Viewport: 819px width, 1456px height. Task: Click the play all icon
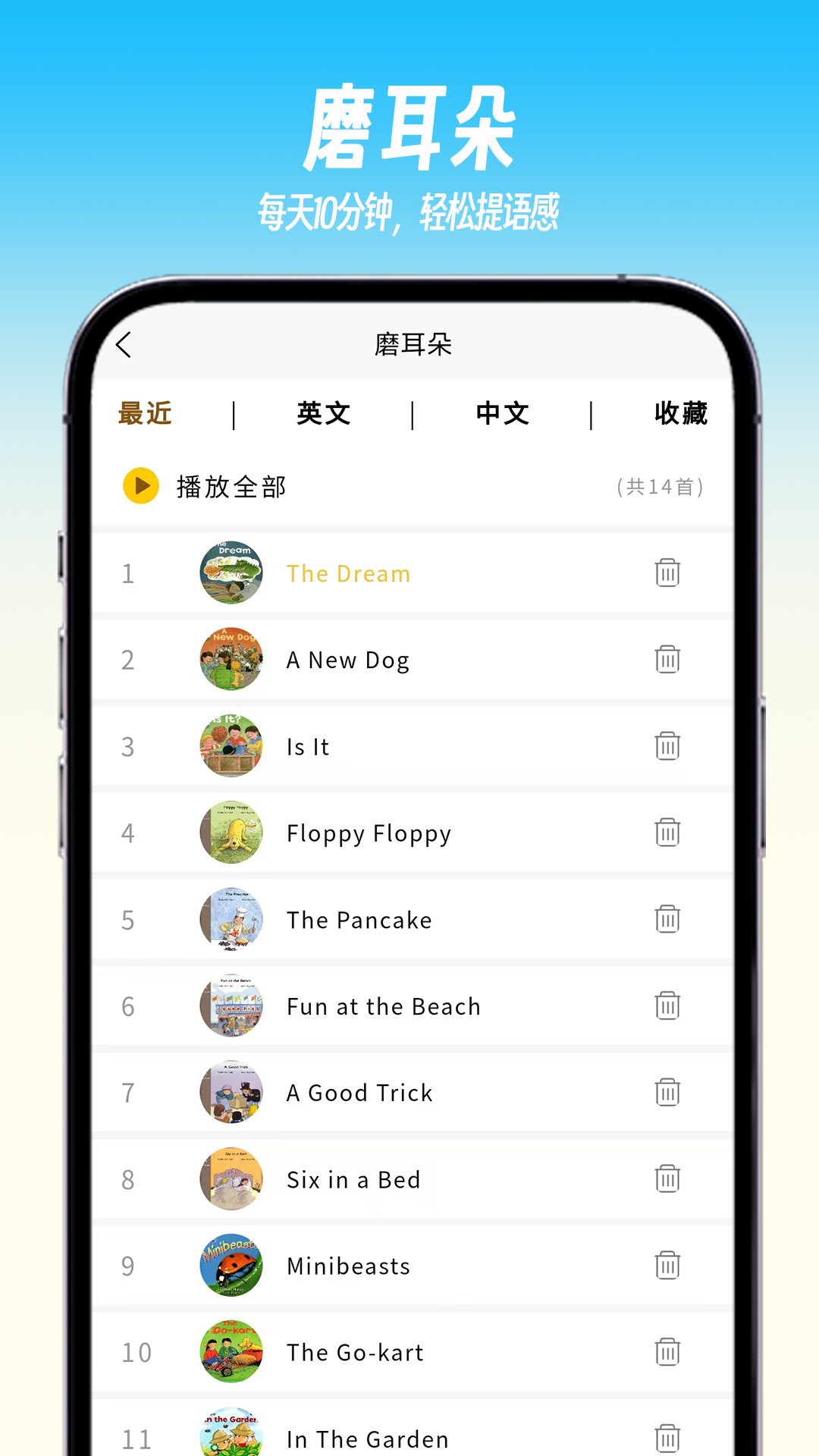pyautogui.click(x=140, y=487)
